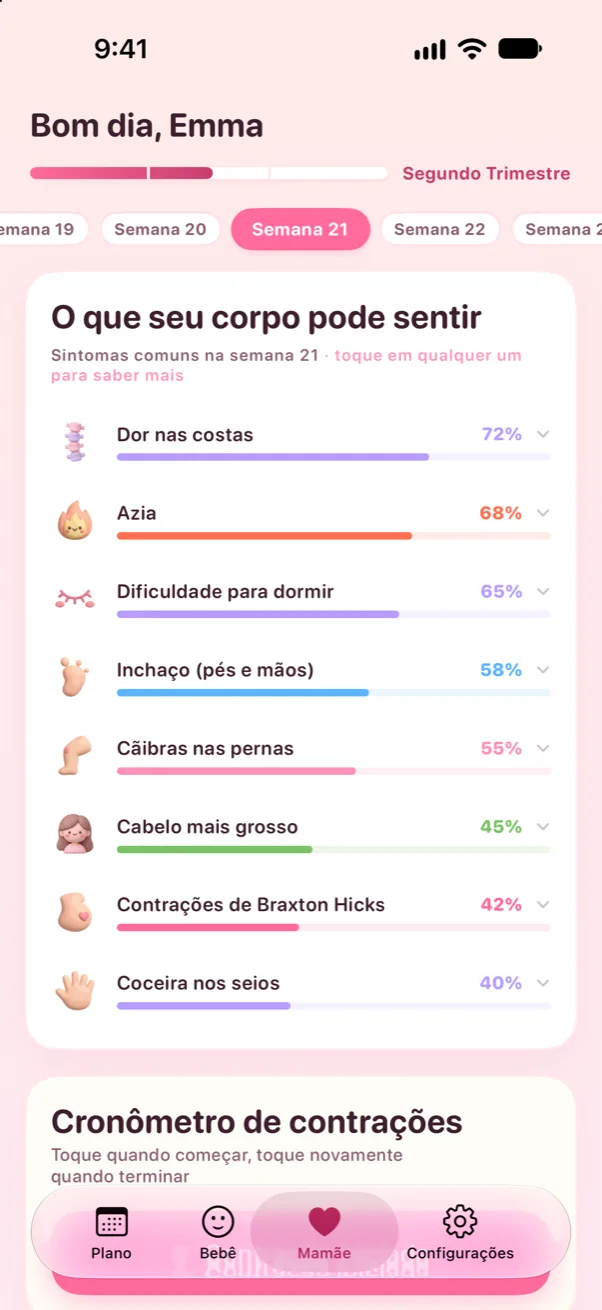Open the Configurações tab
602x1310 pixels.
point(460,1233)
